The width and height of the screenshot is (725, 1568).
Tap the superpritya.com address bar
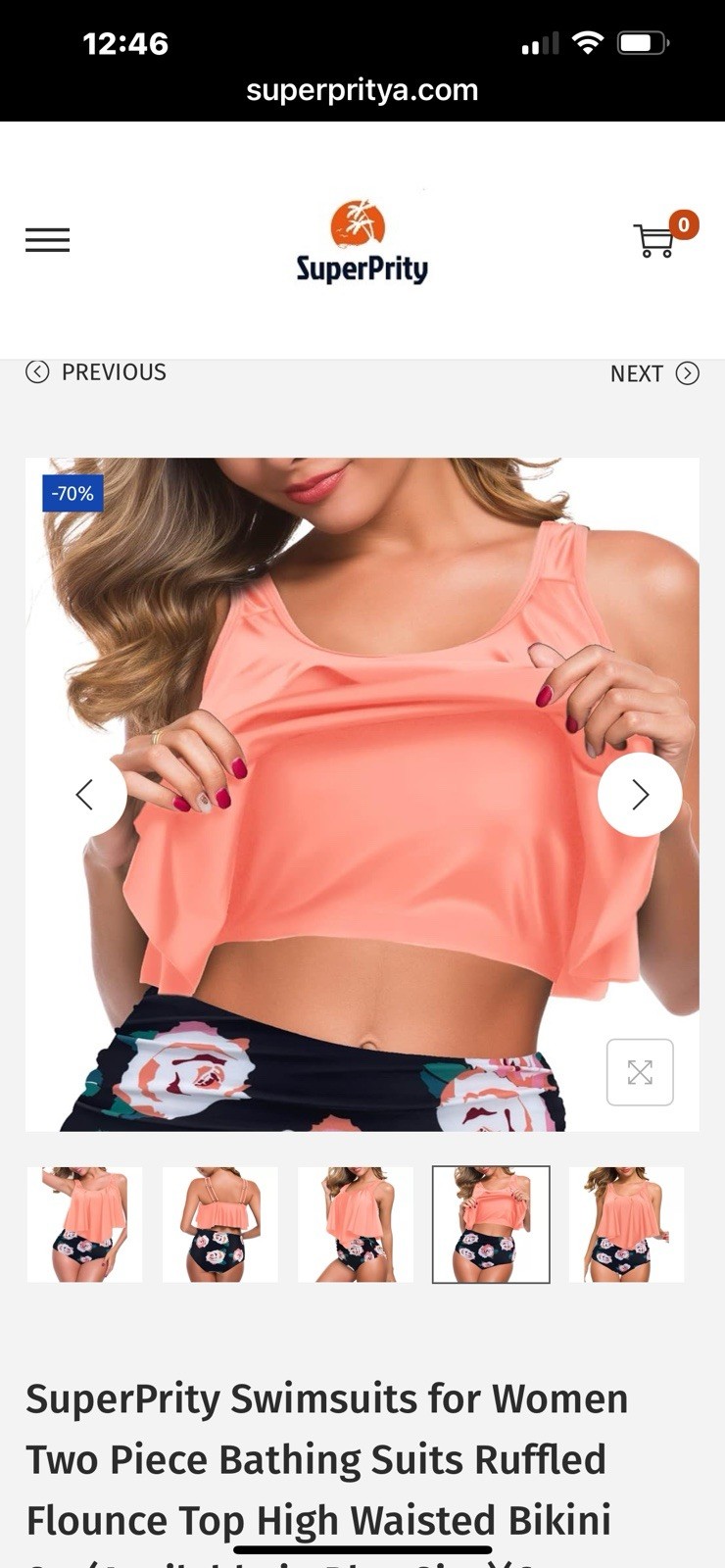tap(362, 90)
